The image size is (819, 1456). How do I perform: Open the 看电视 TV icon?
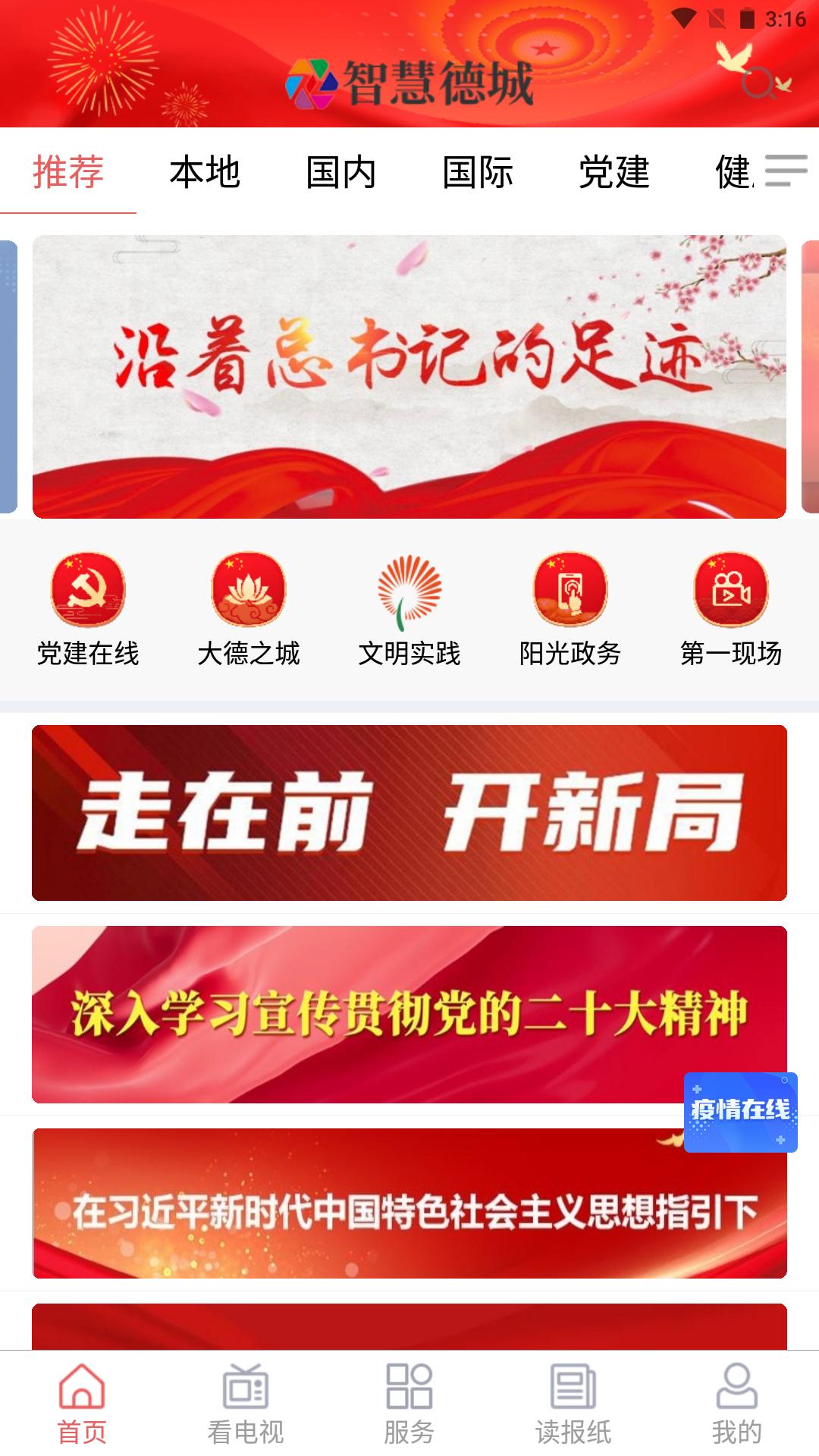pos(244,1411)
